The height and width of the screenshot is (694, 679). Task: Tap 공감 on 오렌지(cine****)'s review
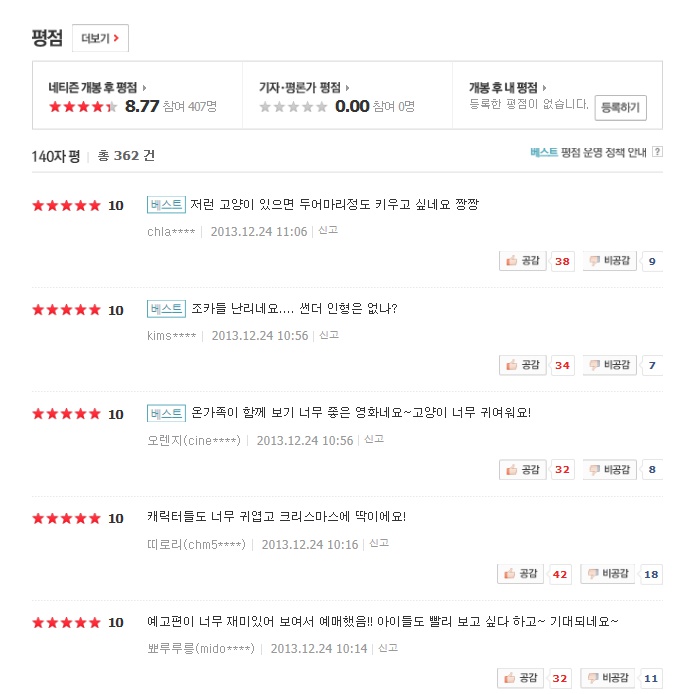coord(523,469)
